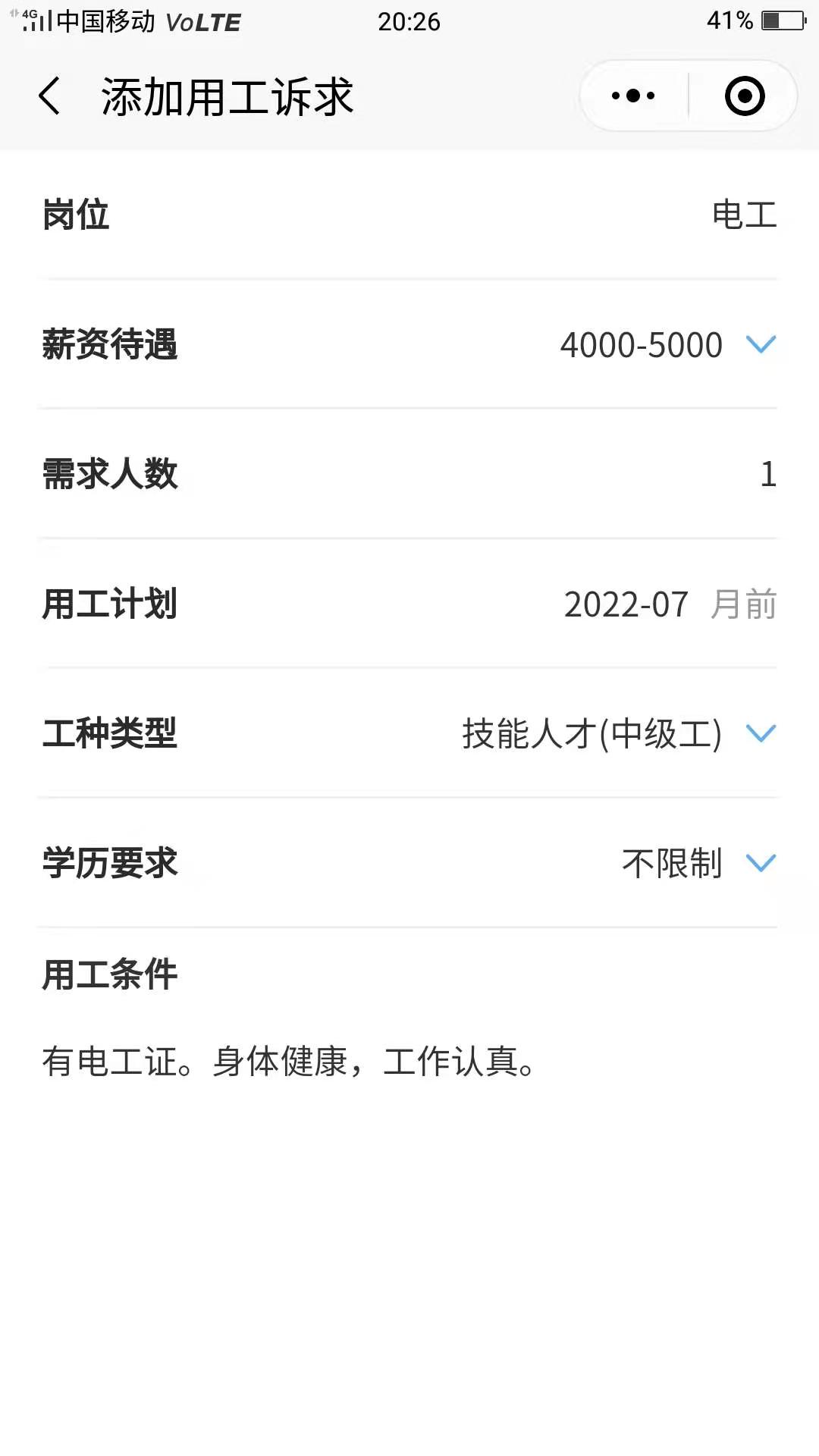Screen dimensions: 819x1456
Task: Edit the 岗位 field showing 电工
Action: (x=409, y=215)
